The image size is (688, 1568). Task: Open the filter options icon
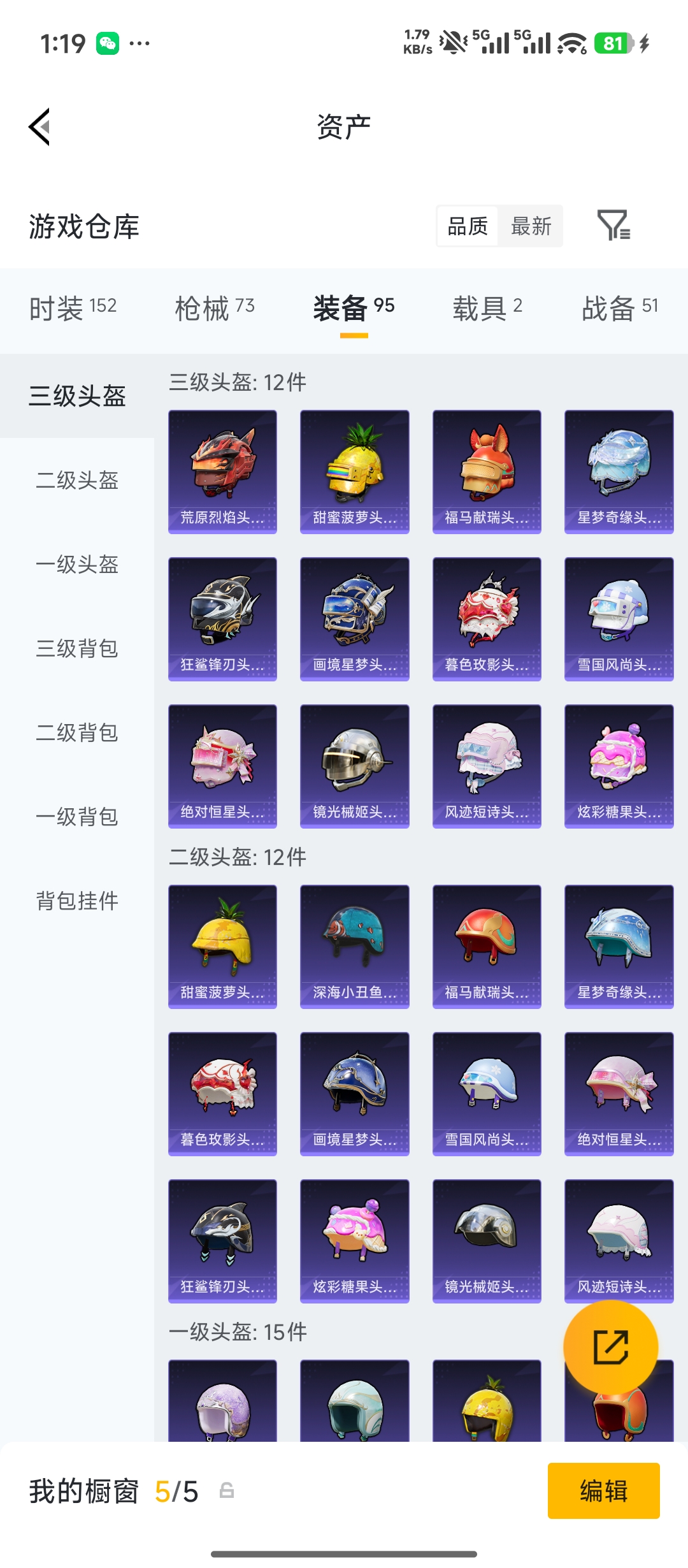pyautogui.click(x=613, y=227)
